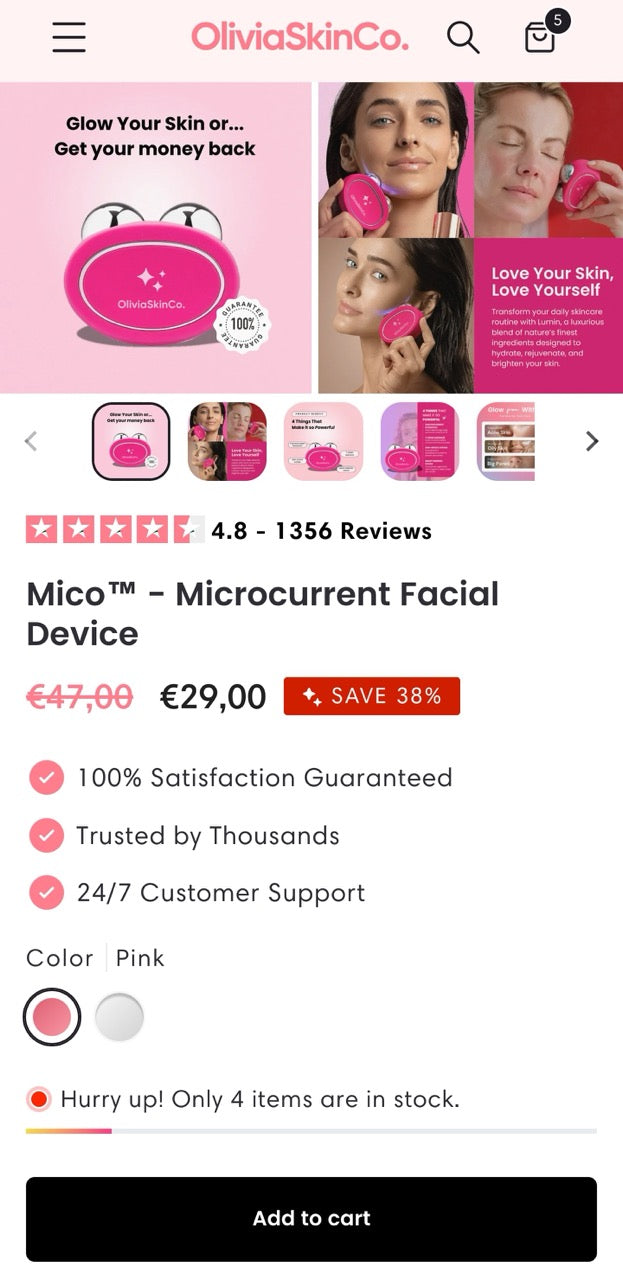This screenshot has width=623, height=1280.
Task: Add the Mico device to cart
Action: coord(311,1218)
